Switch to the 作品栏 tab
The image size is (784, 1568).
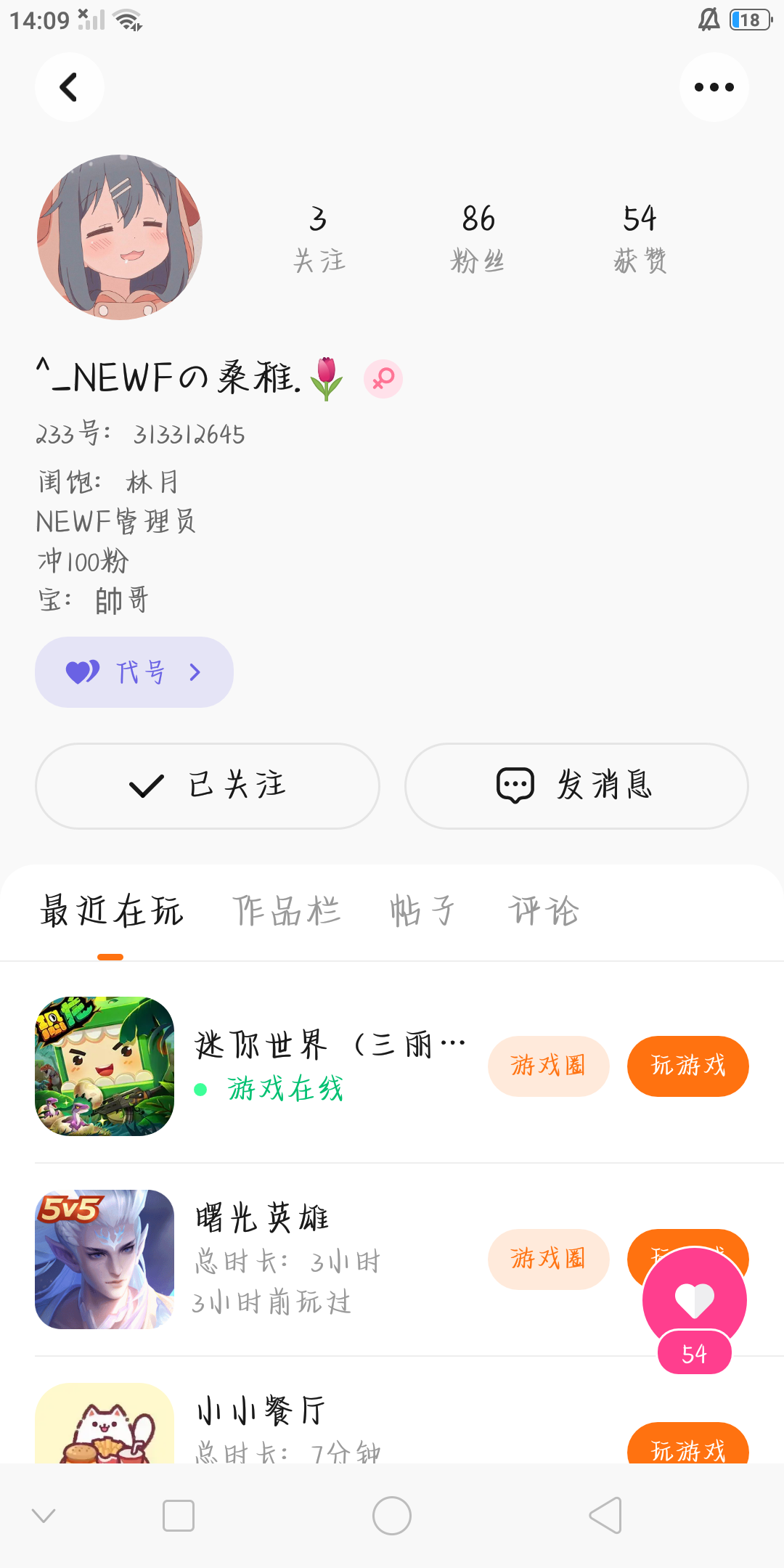coord(286,911)
